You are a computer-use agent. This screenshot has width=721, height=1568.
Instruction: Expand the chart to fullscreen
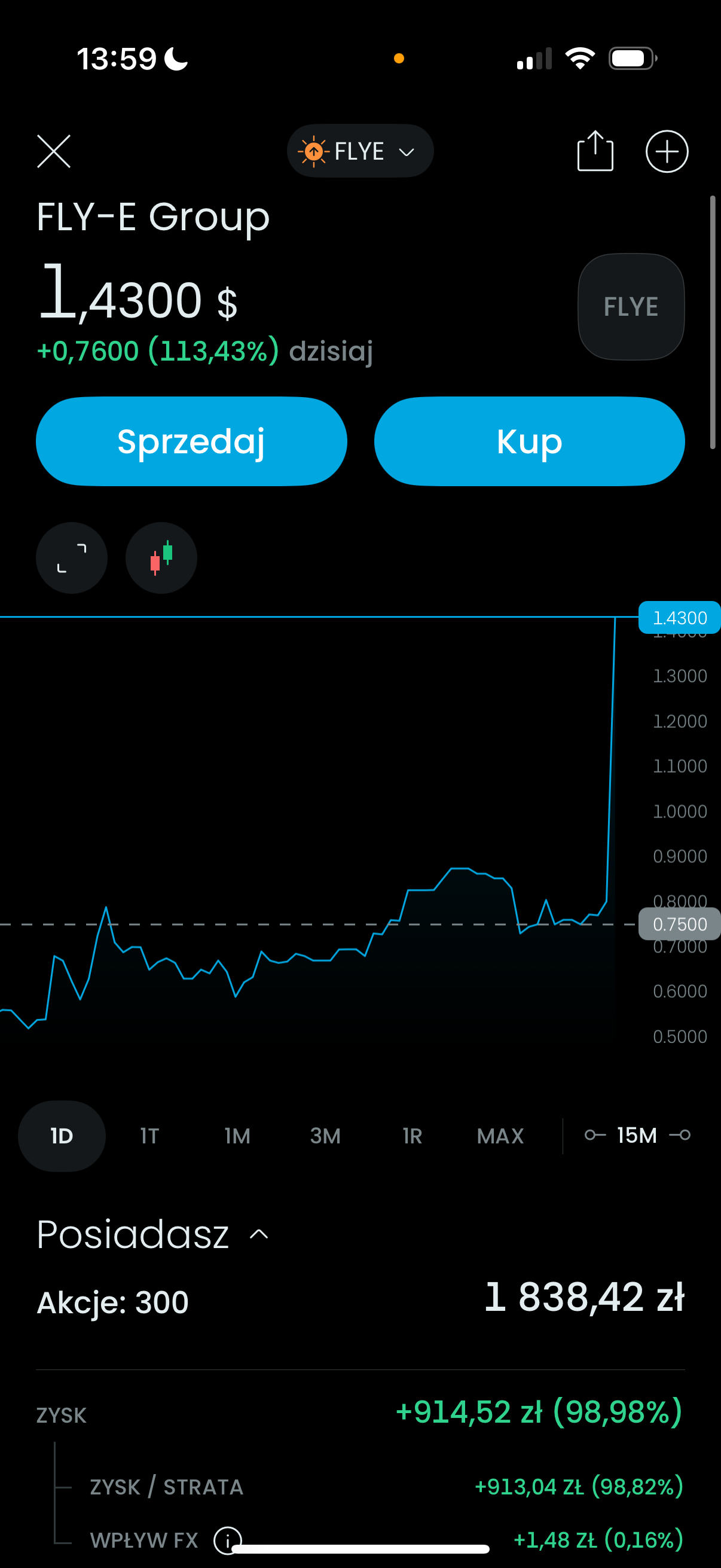tap(72, 557)
